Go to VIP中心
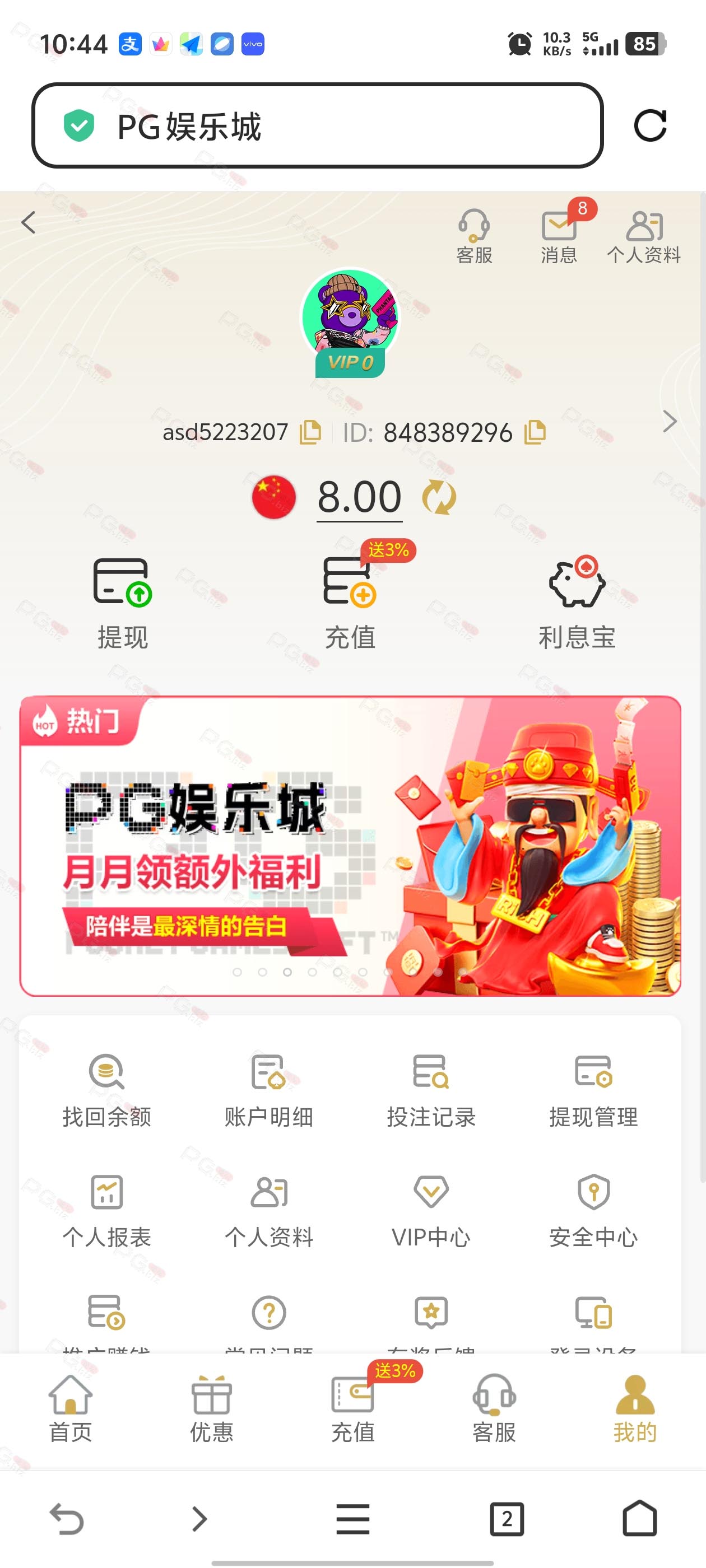 (431, 1211)
